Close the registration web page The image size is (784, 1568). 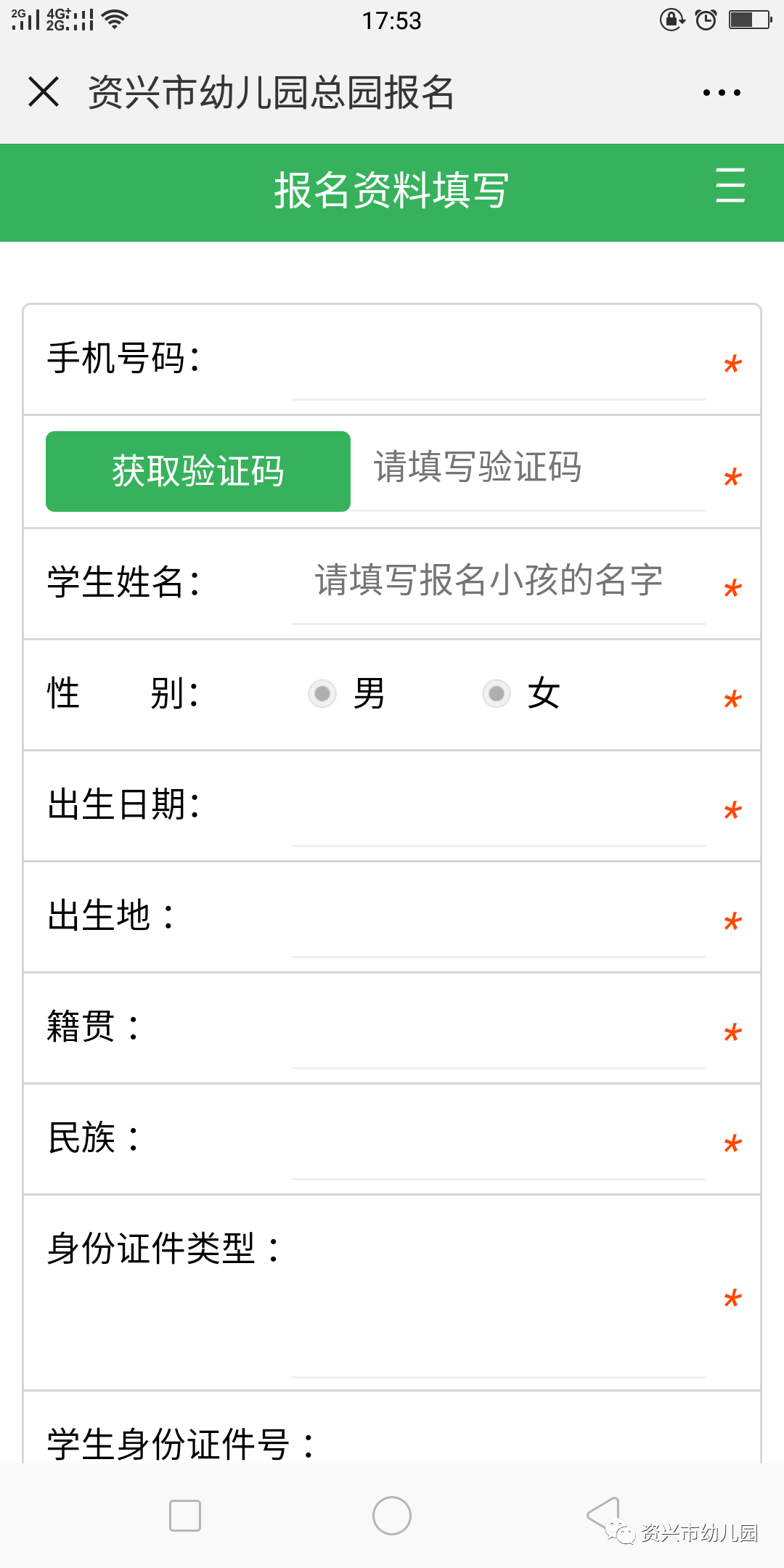pyautogui.click(x=44, y=92)
